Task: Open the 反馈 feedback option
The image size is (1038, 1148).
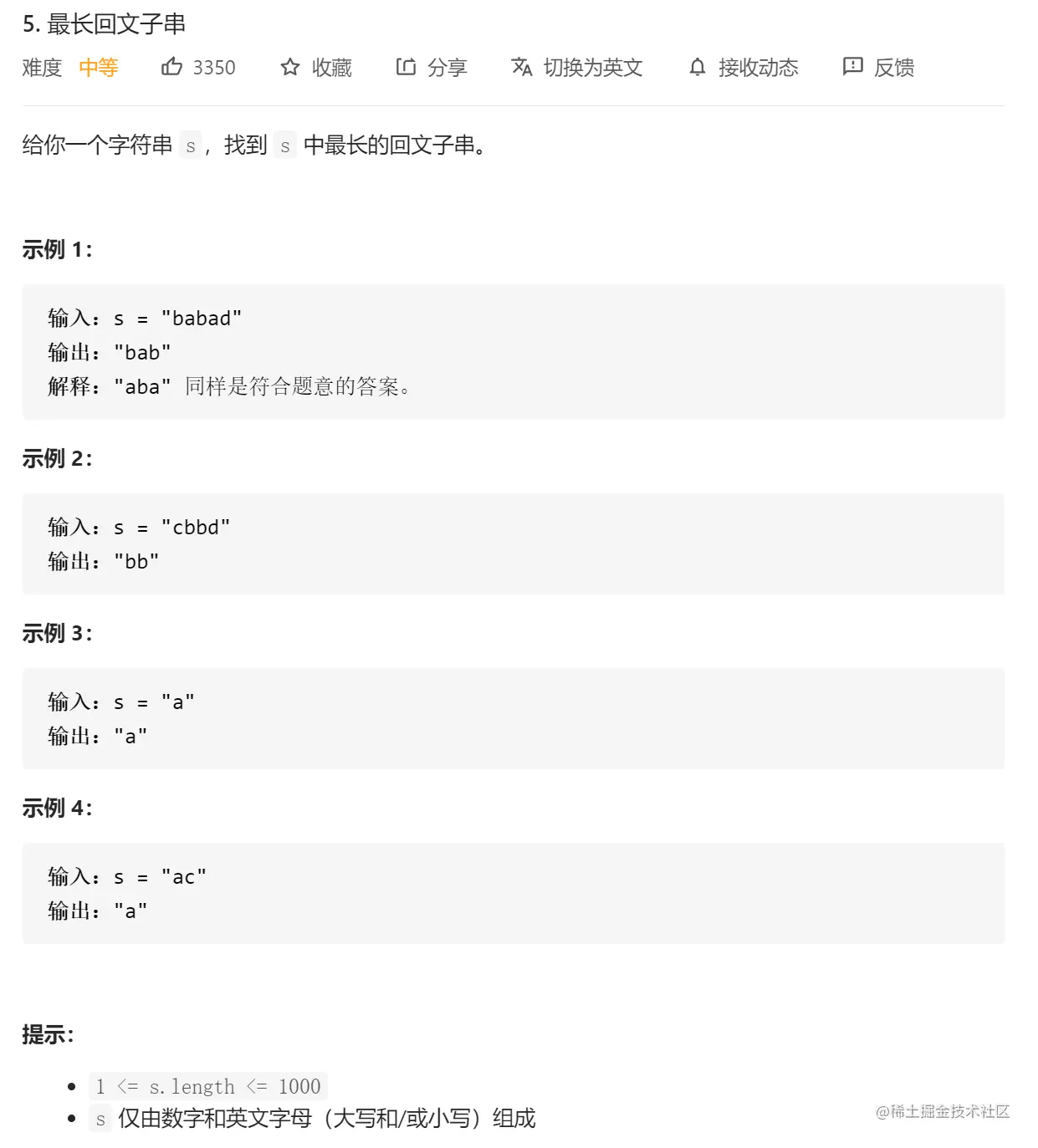Action: tap(877, 67)
